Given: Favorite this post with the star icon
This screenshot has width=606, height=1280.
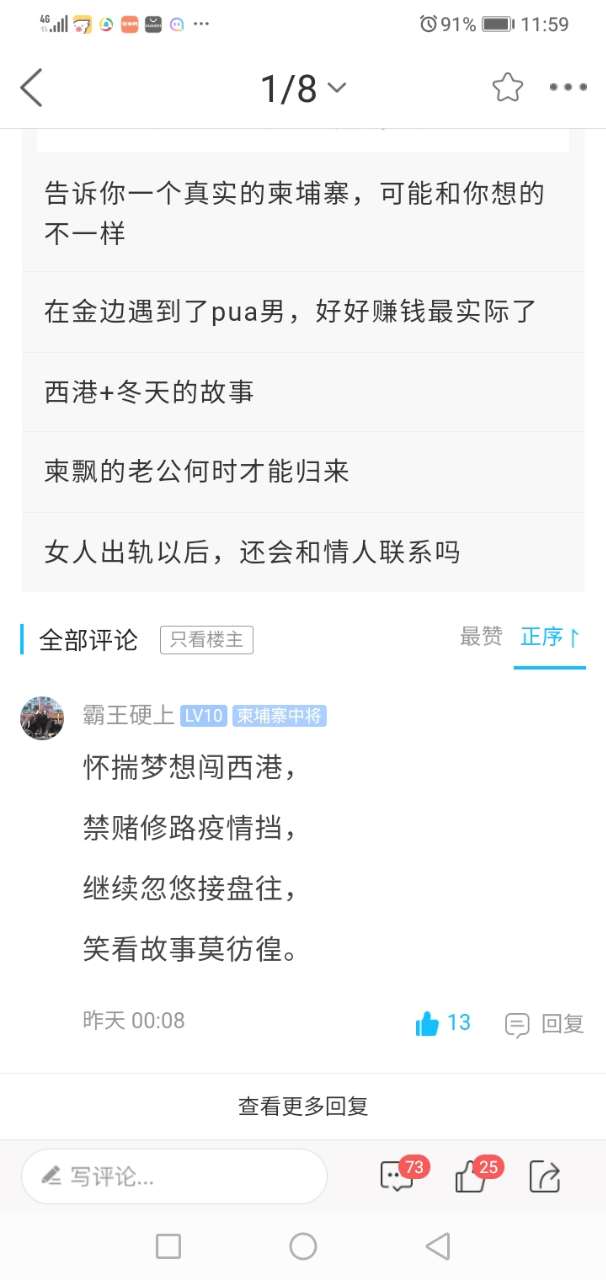Looking at the screenshot, I should 508,88.
